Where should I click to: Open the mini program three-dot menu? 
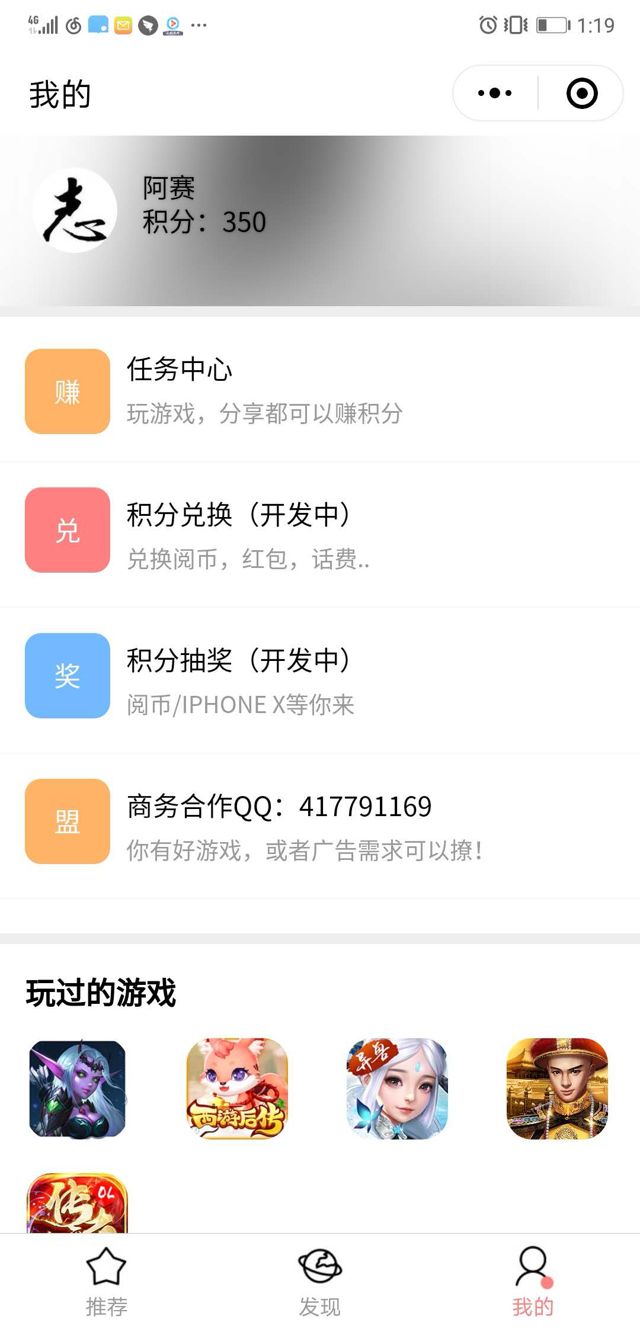click(x=495, y=94)
